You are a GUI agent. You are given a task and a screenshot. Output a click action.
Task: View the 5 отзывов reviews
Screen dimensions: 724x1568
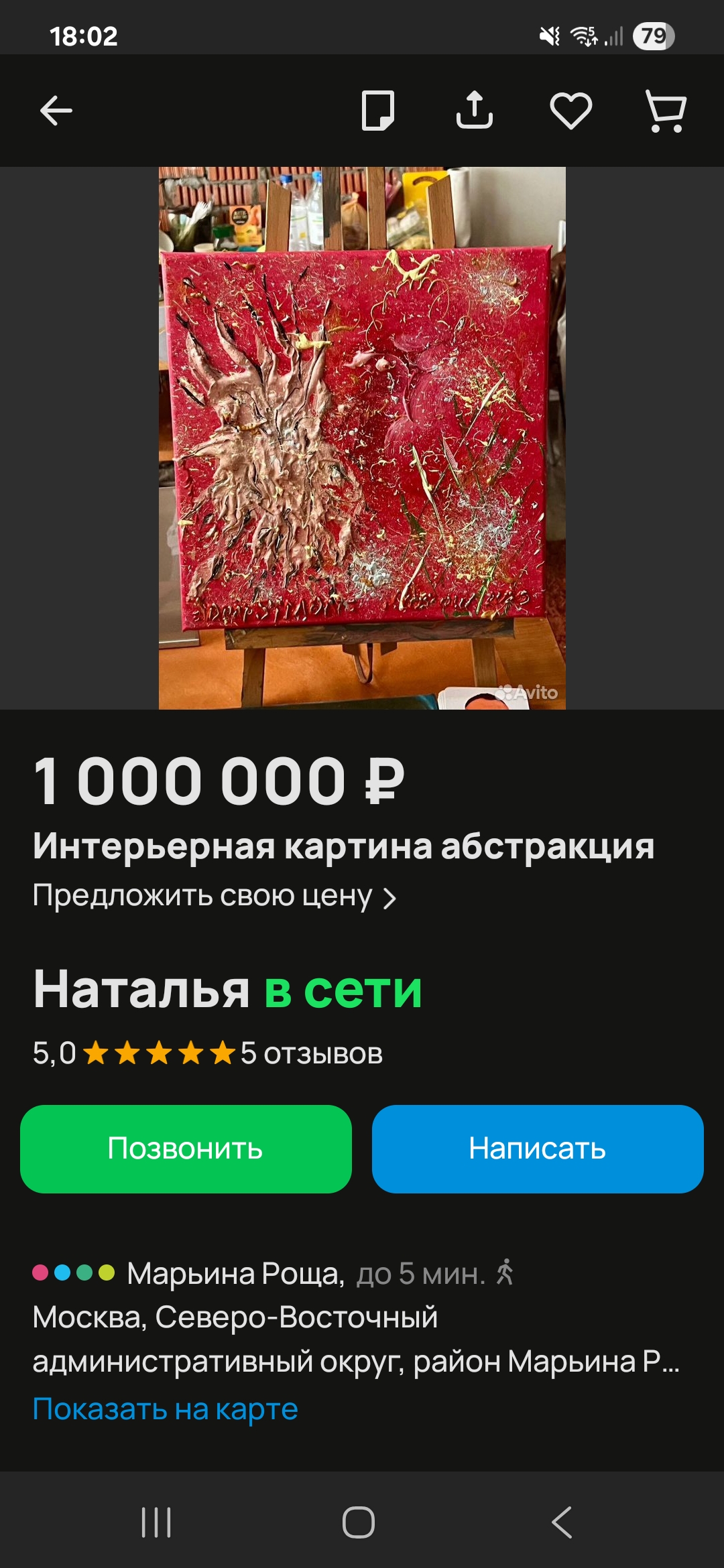click(312, 1053)
